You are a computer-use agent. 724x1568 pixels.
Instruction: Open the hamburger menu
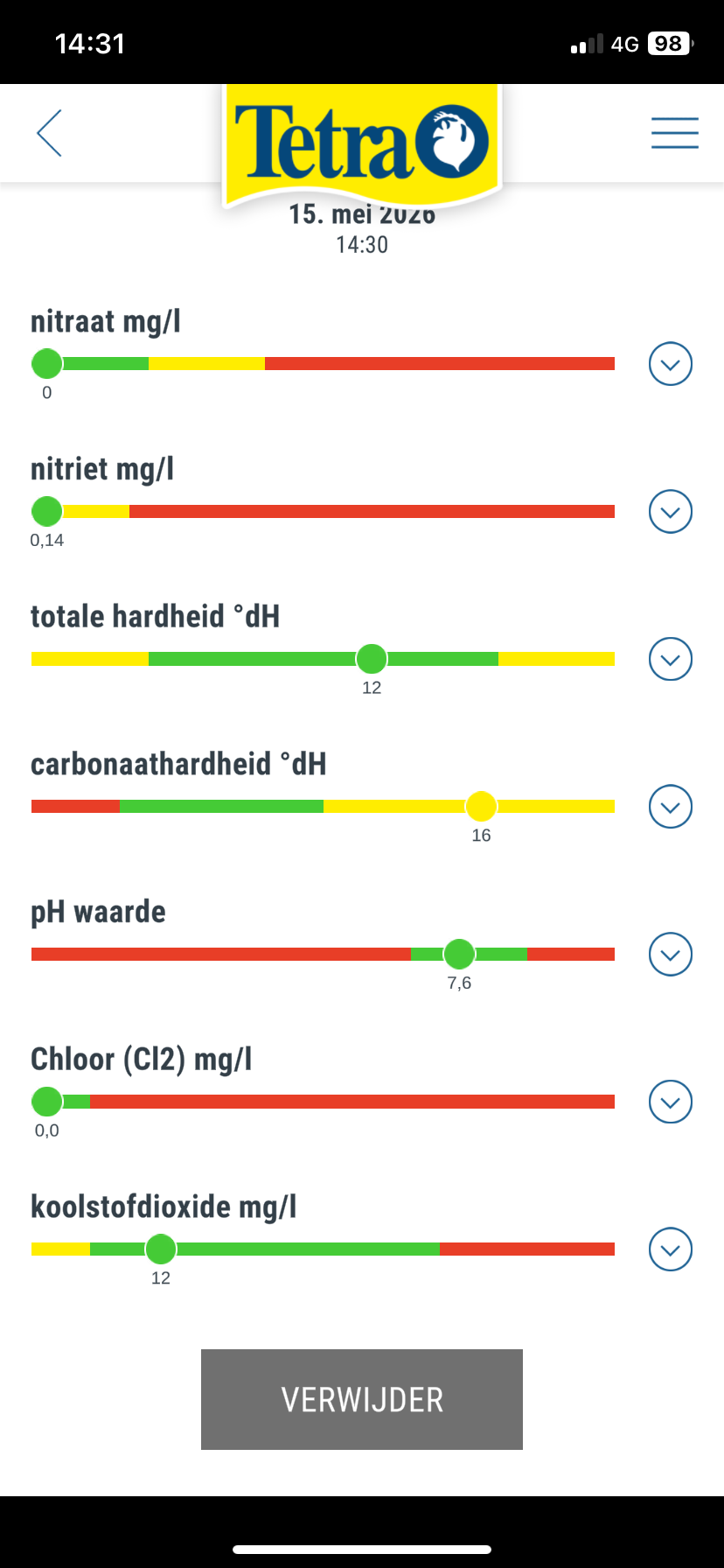674,133
